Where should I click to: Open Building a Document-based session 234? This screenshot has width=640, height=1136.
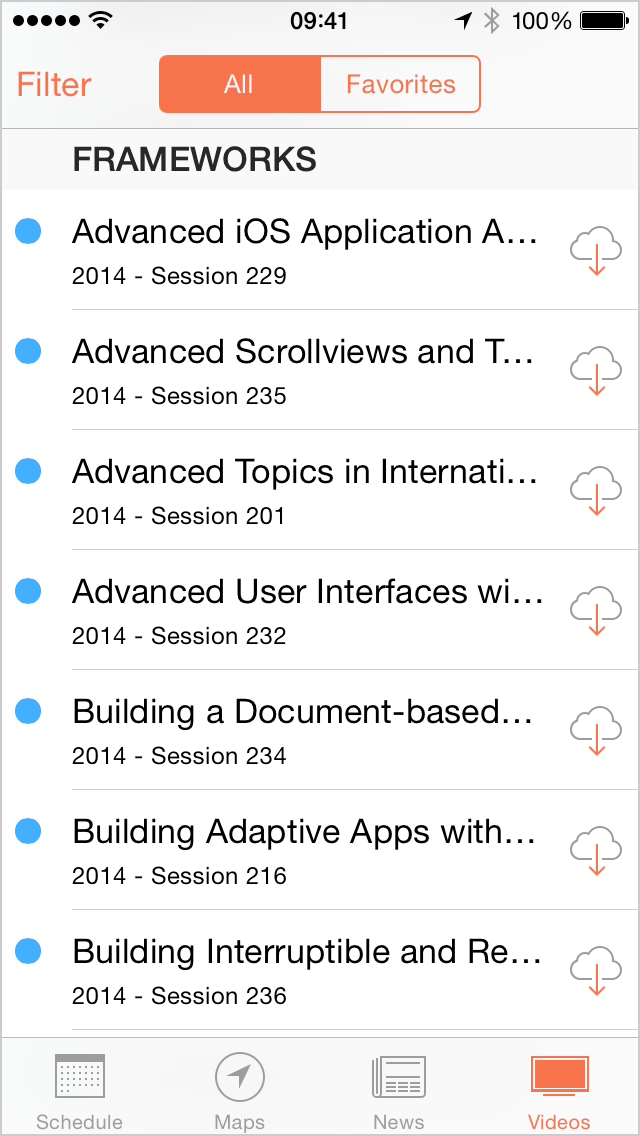coord(305,730)
